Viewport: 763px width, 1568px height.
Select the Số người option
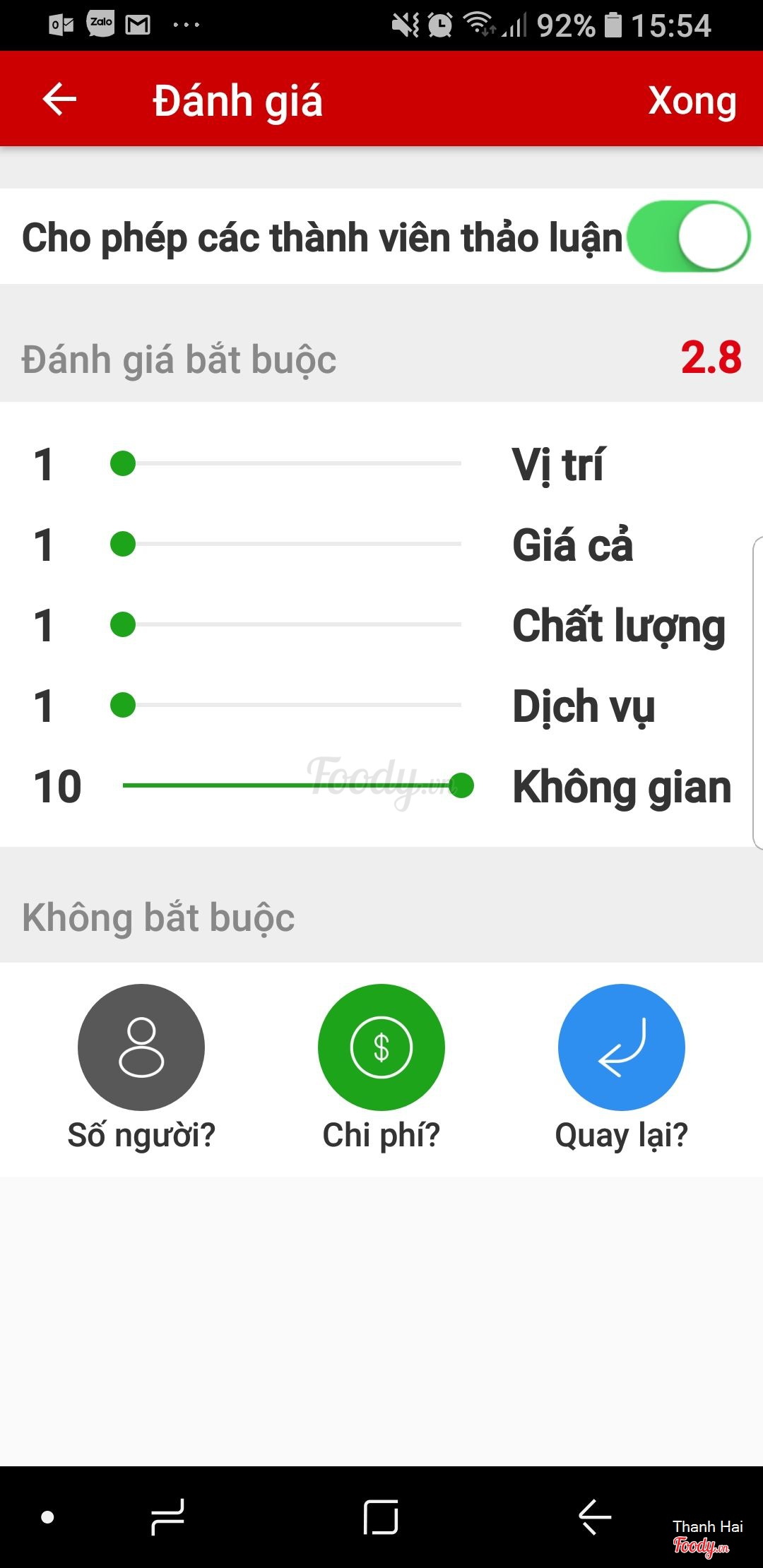click(141, 1047)
